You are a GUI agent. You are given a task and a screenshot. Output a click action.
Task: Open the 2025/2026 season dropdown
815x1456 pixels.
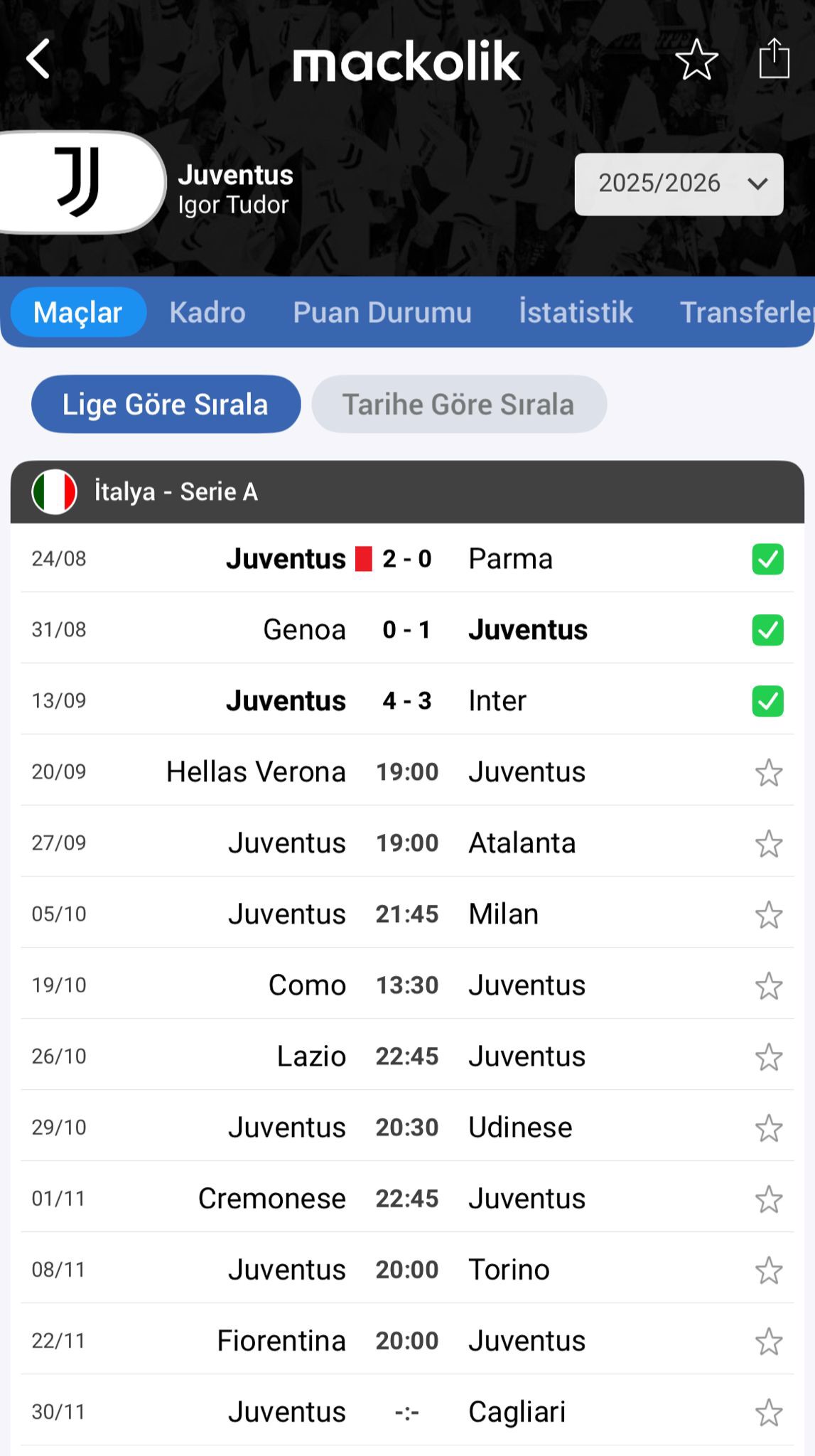679,184
